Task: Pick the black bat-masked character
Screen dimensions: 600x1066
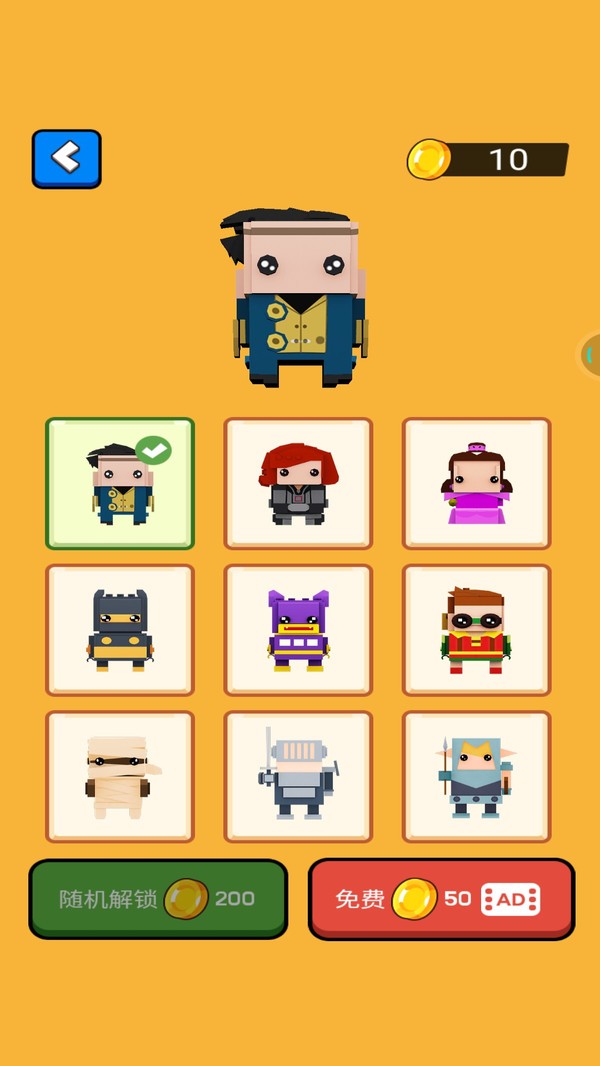Action: click(120, 630)
